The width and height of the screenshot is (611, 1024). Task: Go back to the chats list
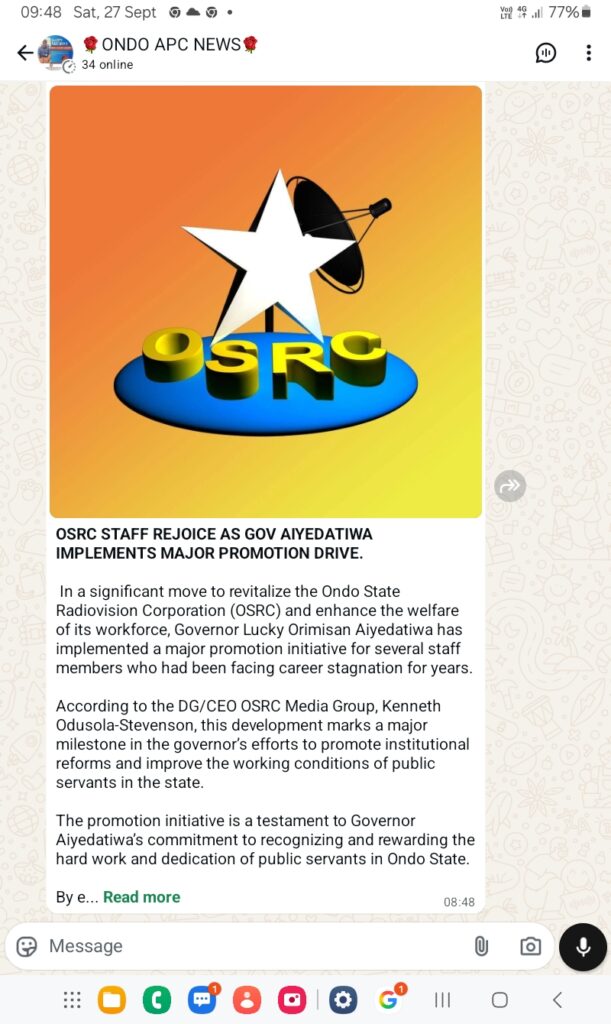pyautogui.click(x=25, y=53)
